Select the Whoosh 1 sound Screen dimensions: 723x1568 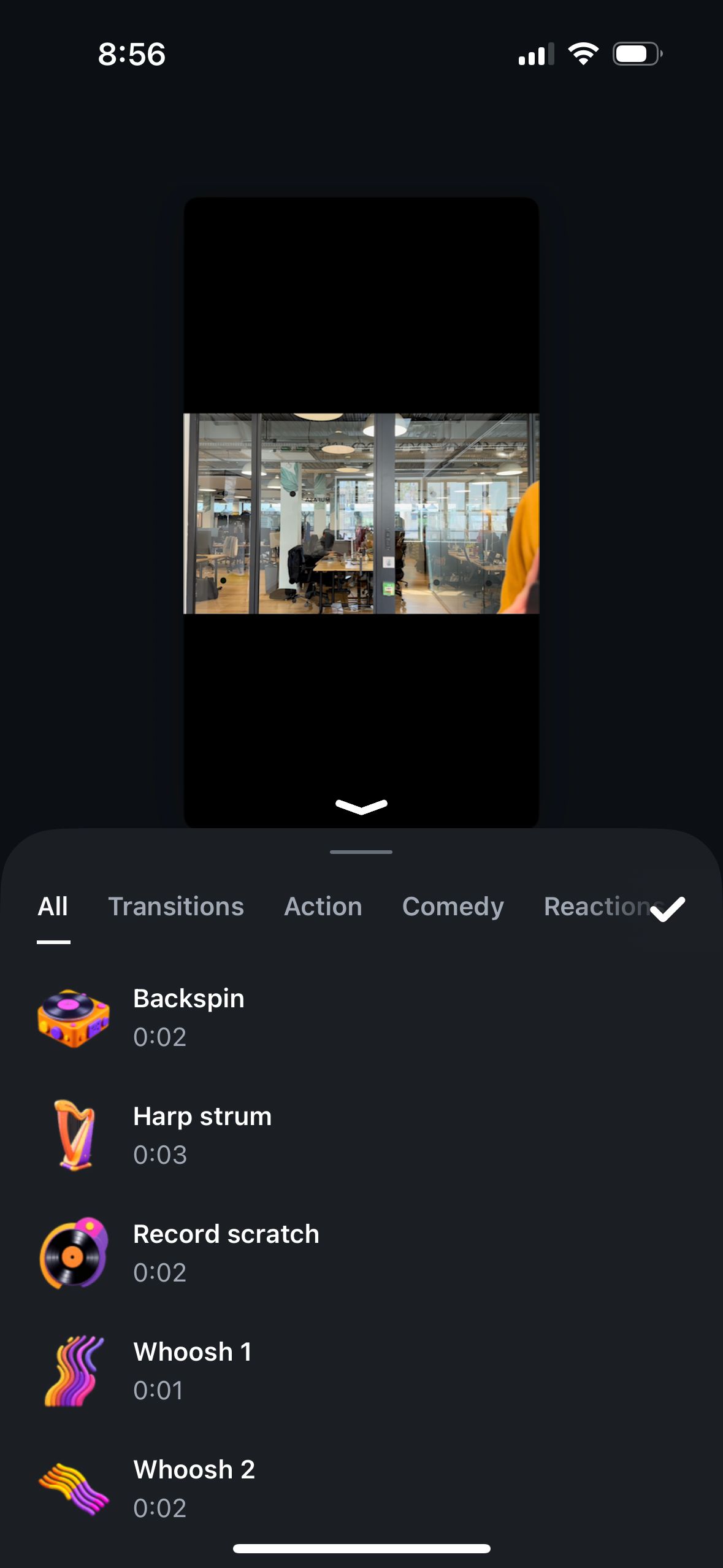point(193,1370)
